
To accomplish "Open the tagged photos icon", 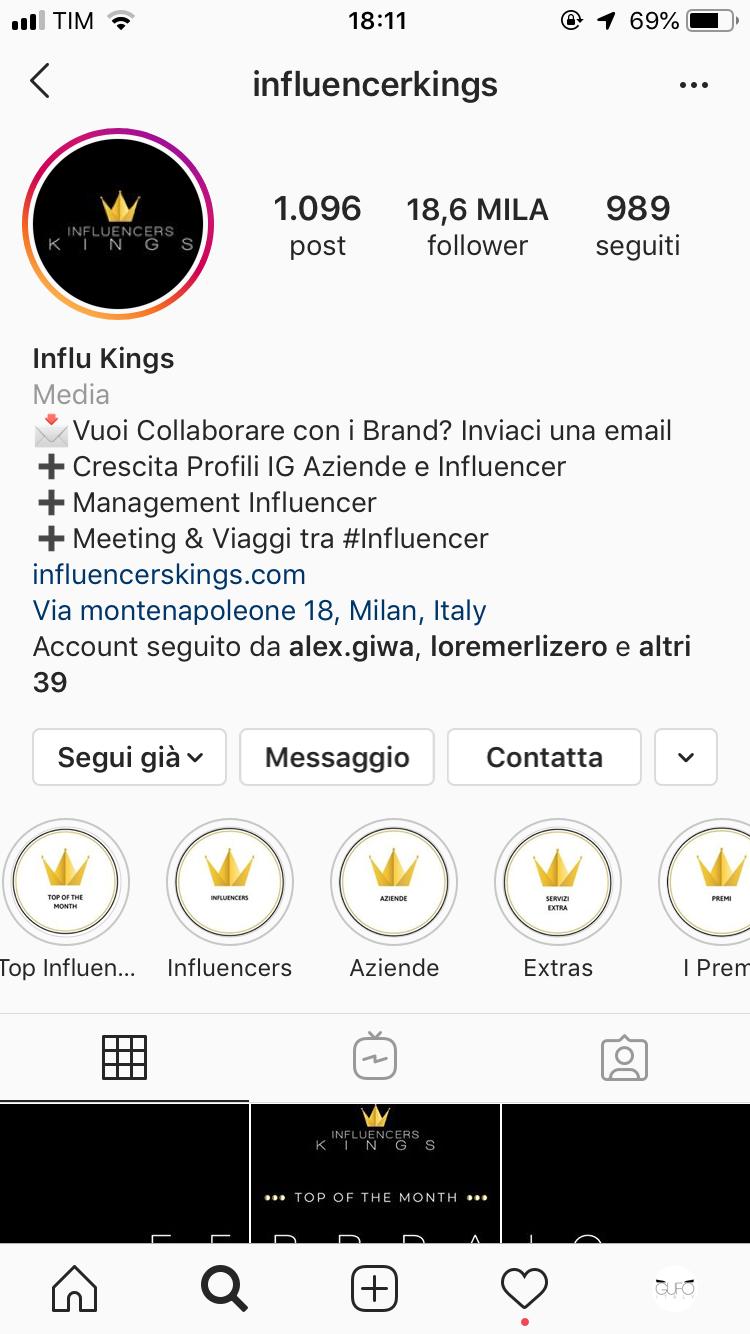I will [x=624, y=1056].
